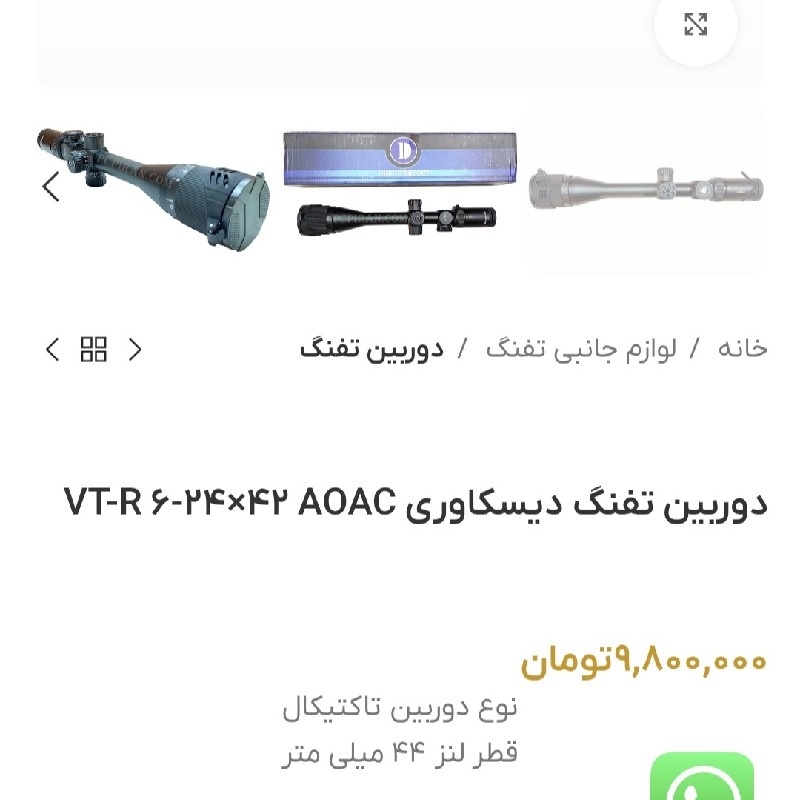Go to خانه breadcrumb link
The width and height of the screenshot is (800, 800).
click(x=741, y=348)
